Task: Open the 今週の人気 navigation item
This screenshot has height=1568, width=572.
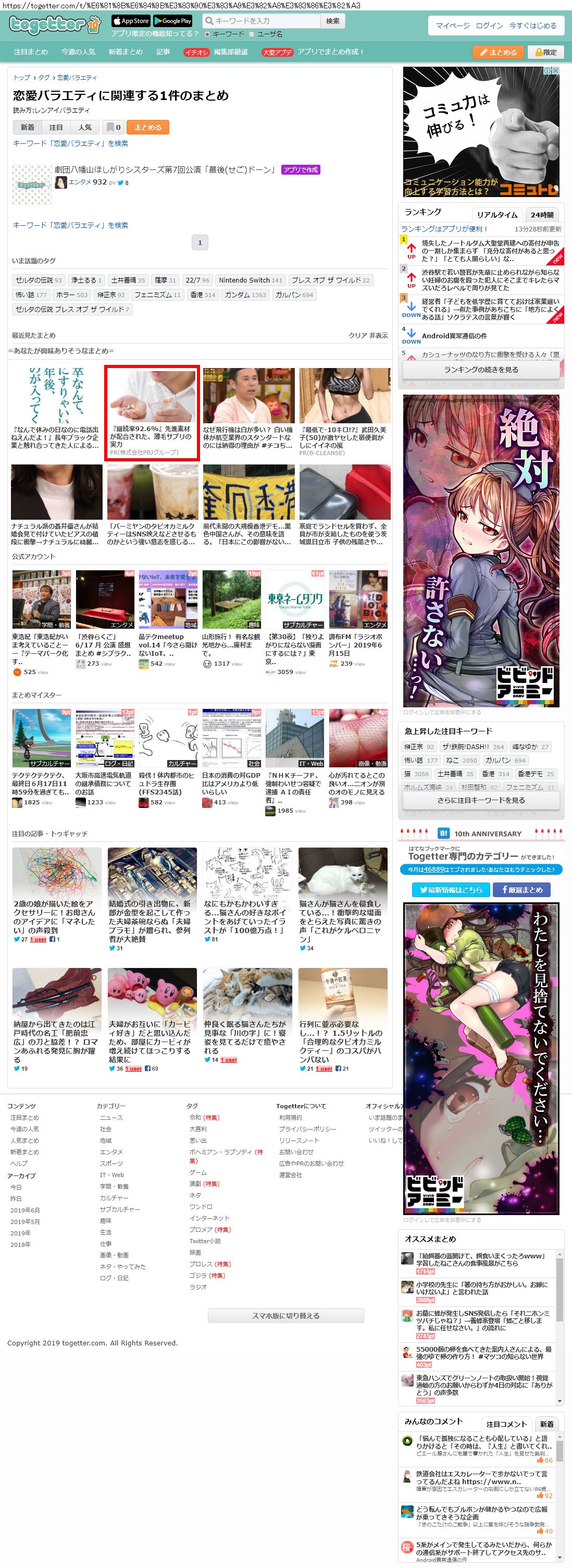Action: tap(78, 52)
